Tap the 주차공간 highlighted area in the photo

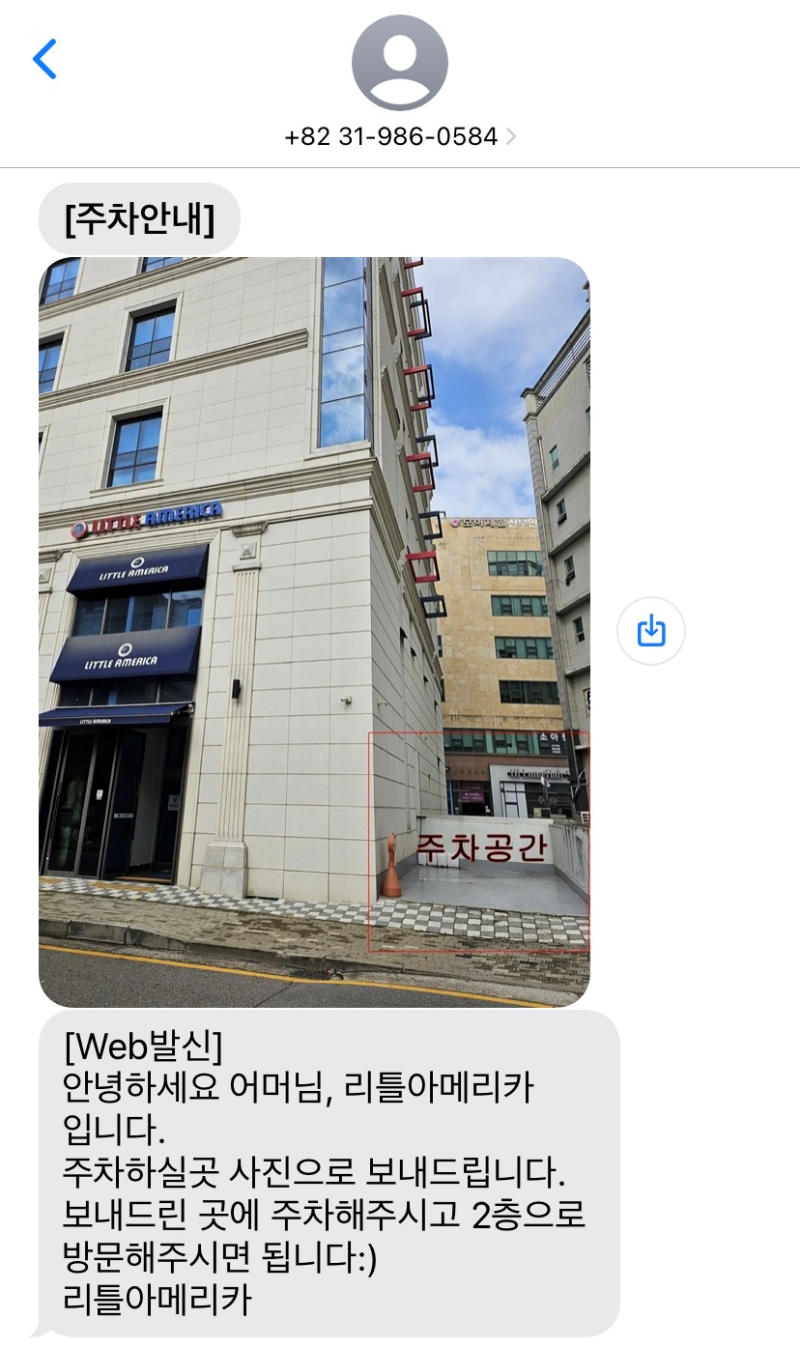[x=483, y=845]
